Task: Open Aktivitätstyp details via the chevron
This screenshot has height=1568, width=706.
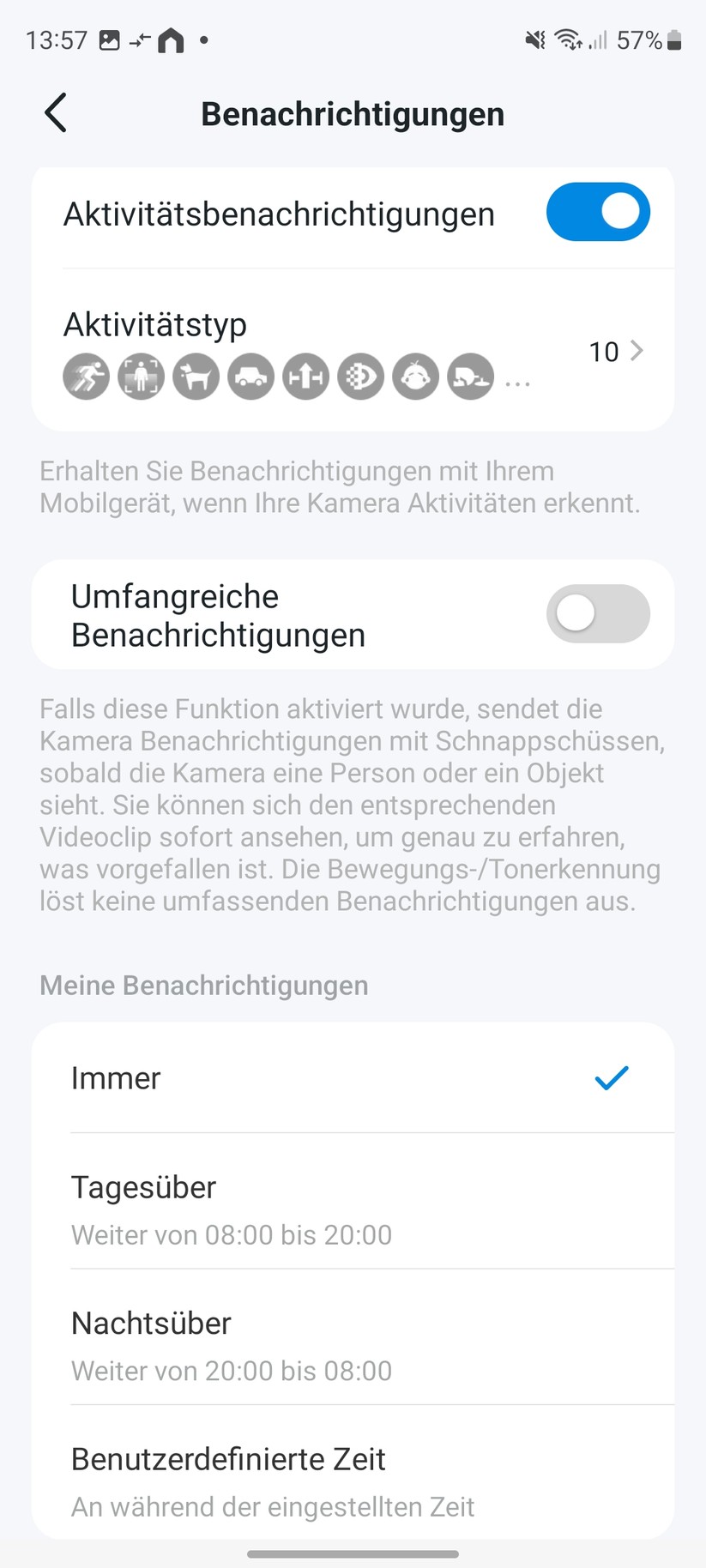Action: pyautogui.click(x=637, y=352)
